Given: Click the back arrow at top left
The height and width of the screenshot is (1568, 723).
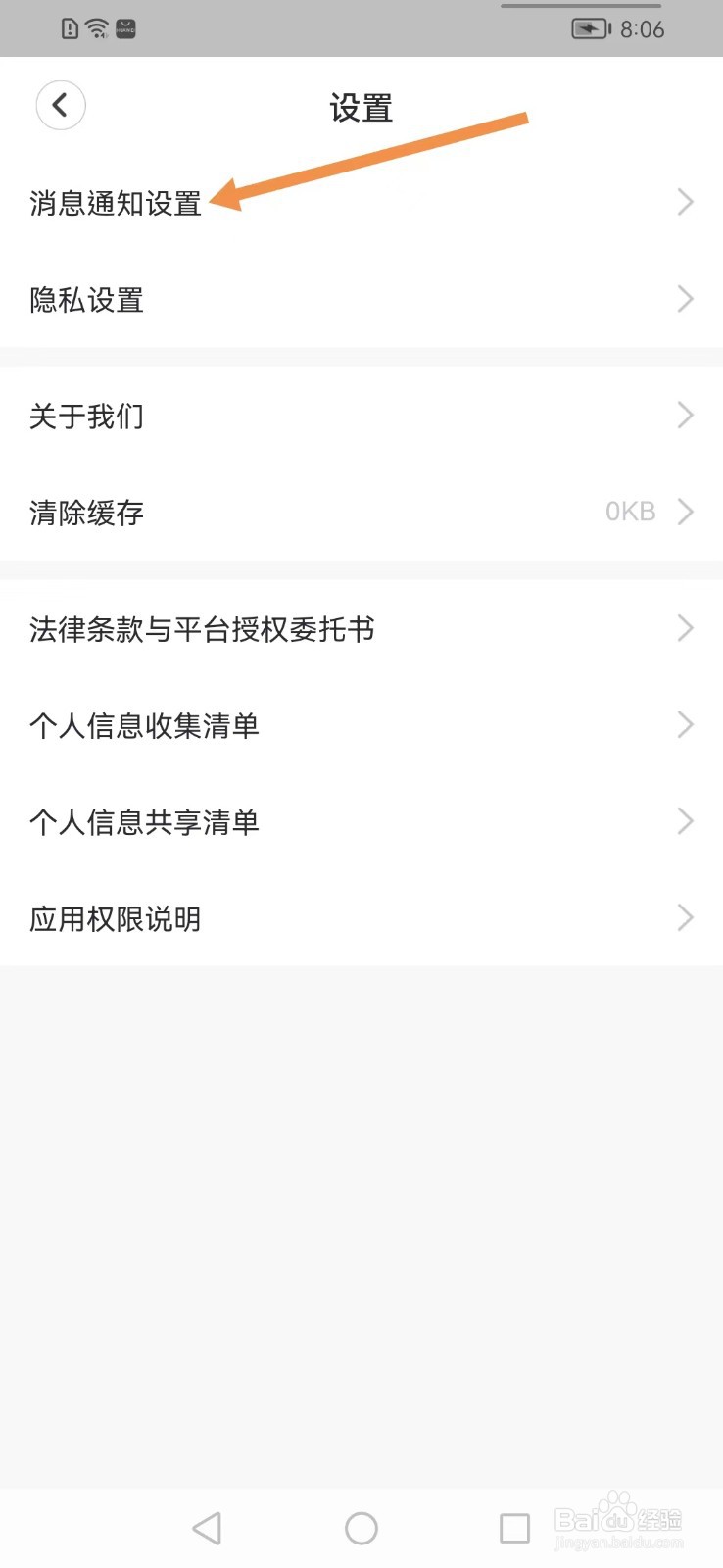Looking at the screenshot, I should (60, 105).
